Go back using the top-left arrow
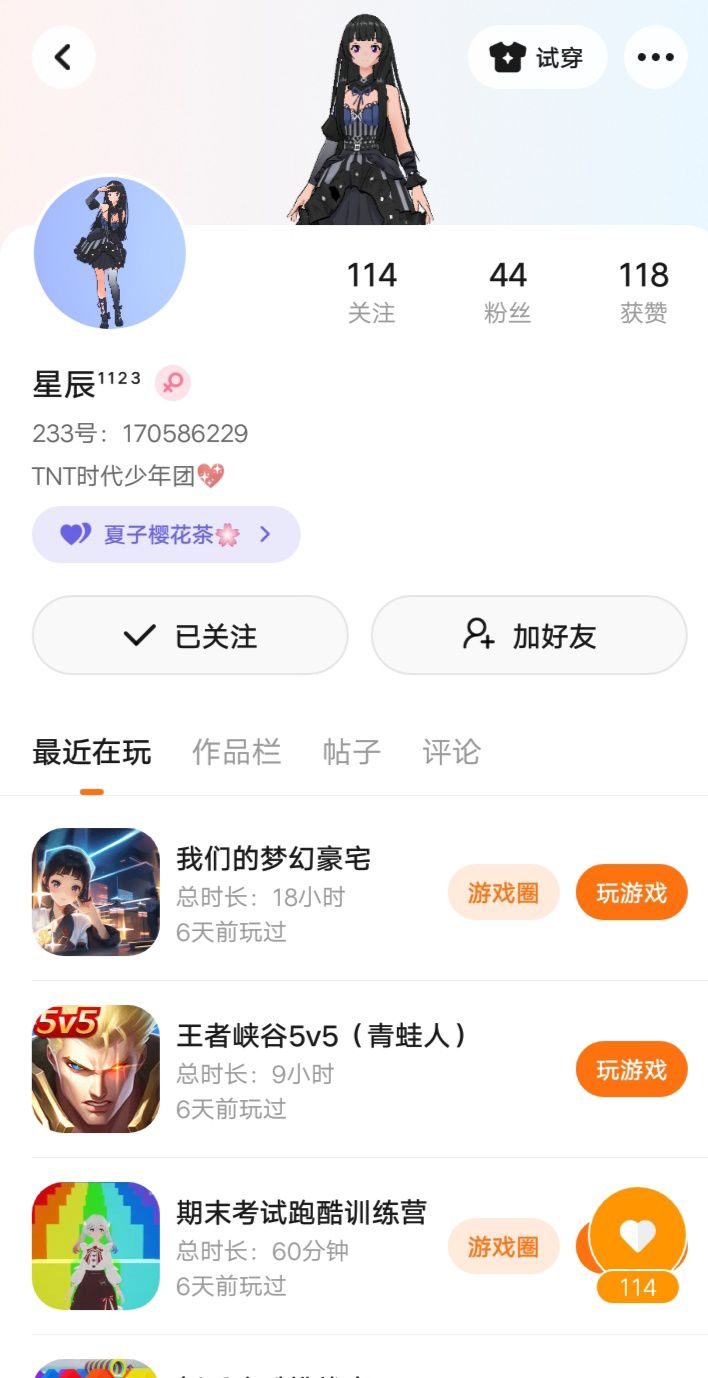Viewport: 708px width, 1378px height. 63,57
